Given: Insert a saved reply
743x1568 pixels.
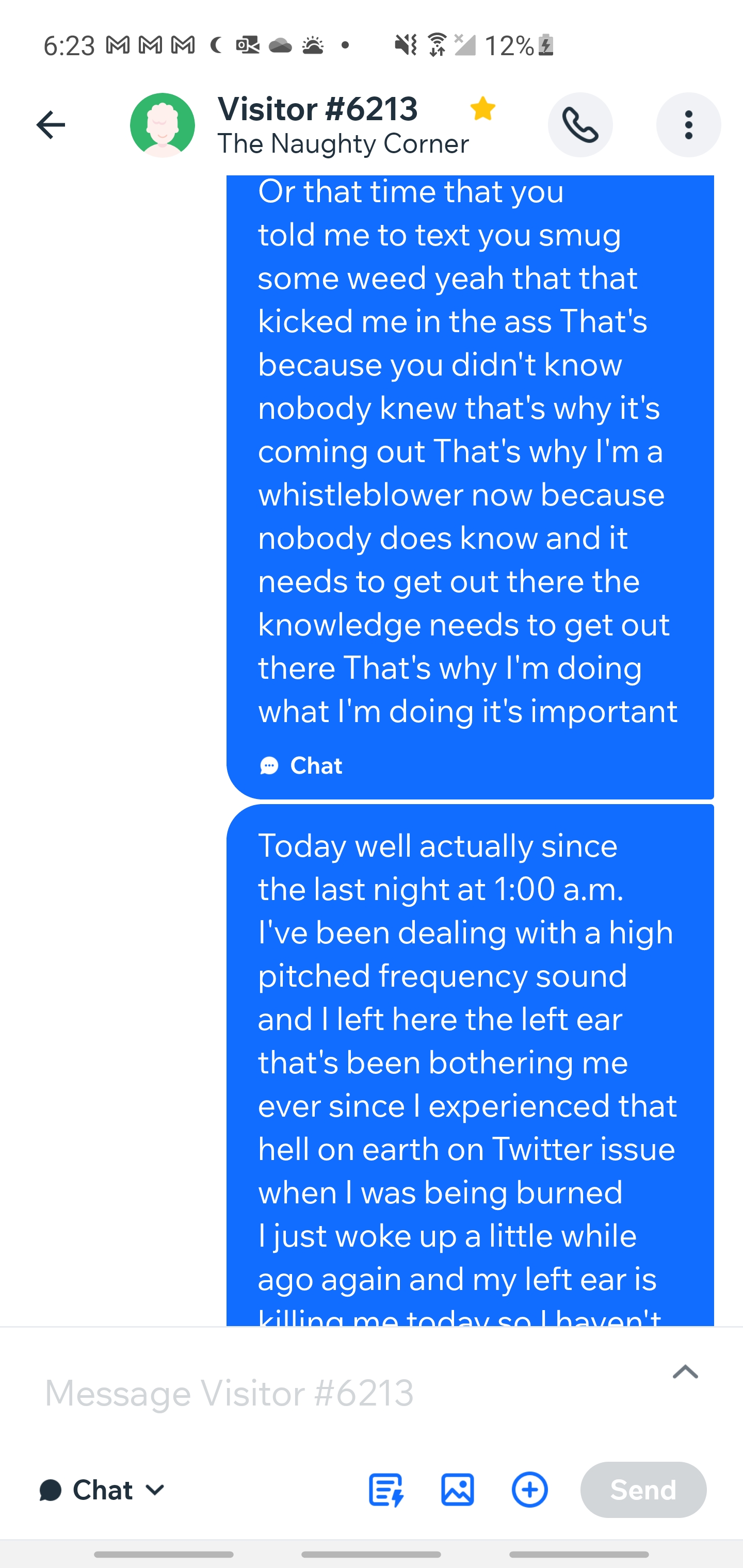Looking at the screenshot, I should [385, 1490].
